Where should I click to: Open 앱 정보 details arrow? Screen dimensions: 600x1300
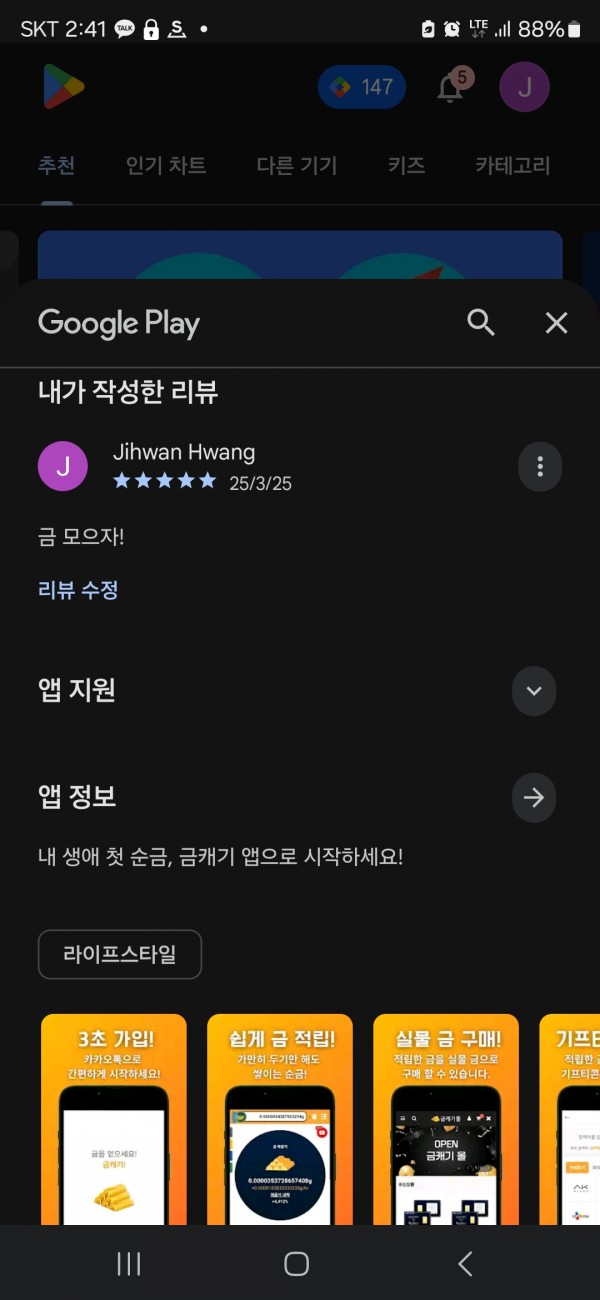click(534, 797)
